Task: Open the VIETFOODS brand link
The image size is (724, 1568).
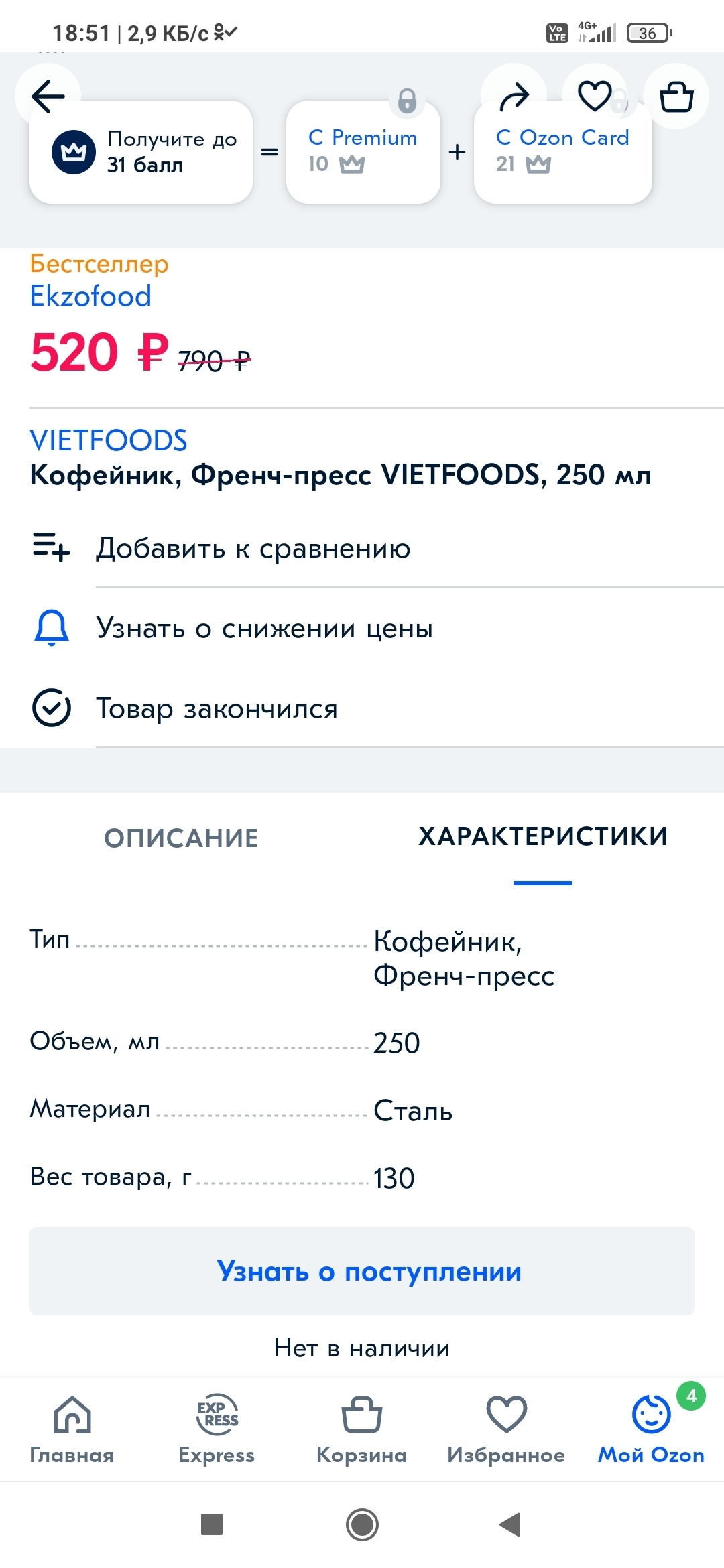Action: (x=109, y=440)
